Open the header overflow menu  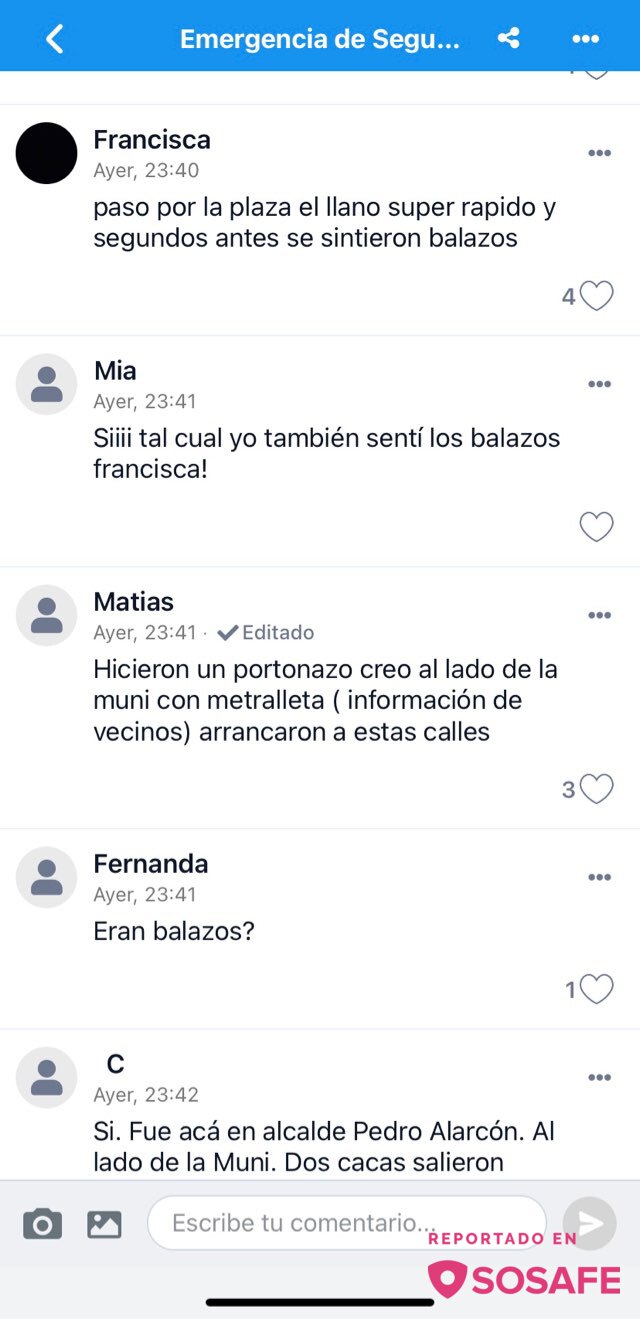click(585, 39)
